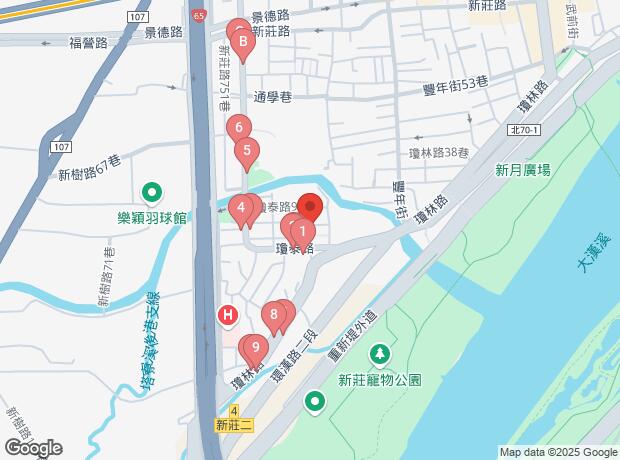
Task: Tap the 新莊寵物公園 park icon
Action: coord(380,354)
